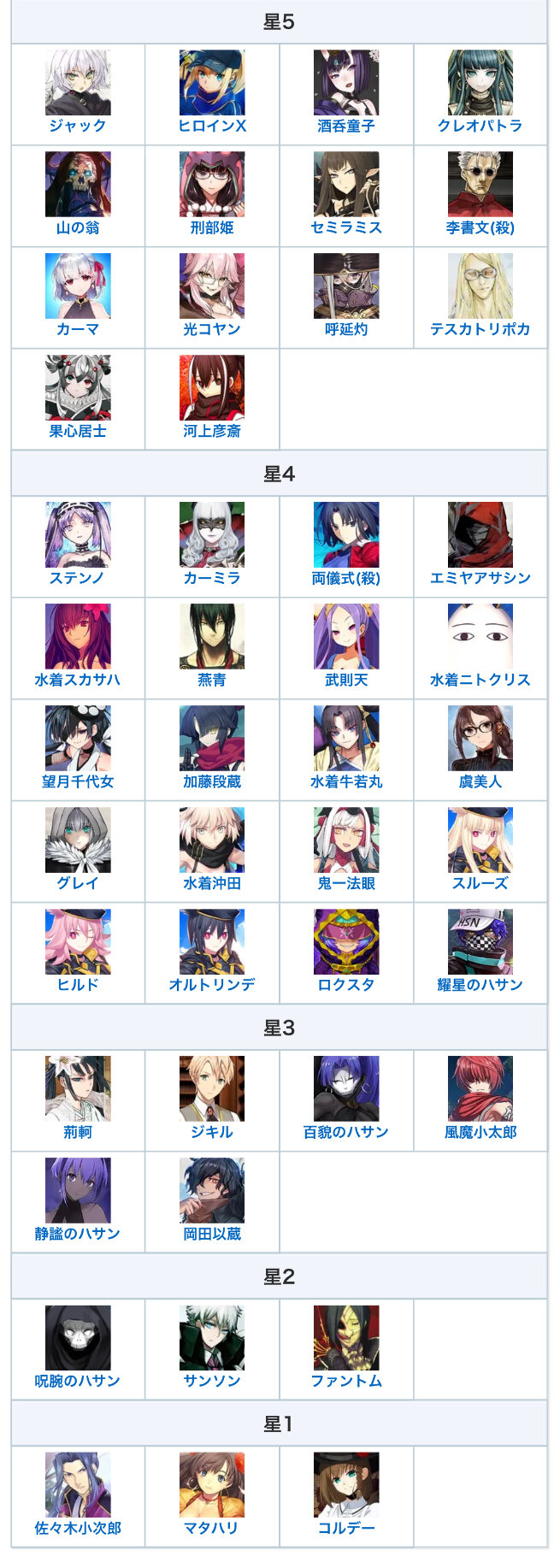560x1568 pixels.
Task: Tap the カーマ link
Action: coord(78,329)
